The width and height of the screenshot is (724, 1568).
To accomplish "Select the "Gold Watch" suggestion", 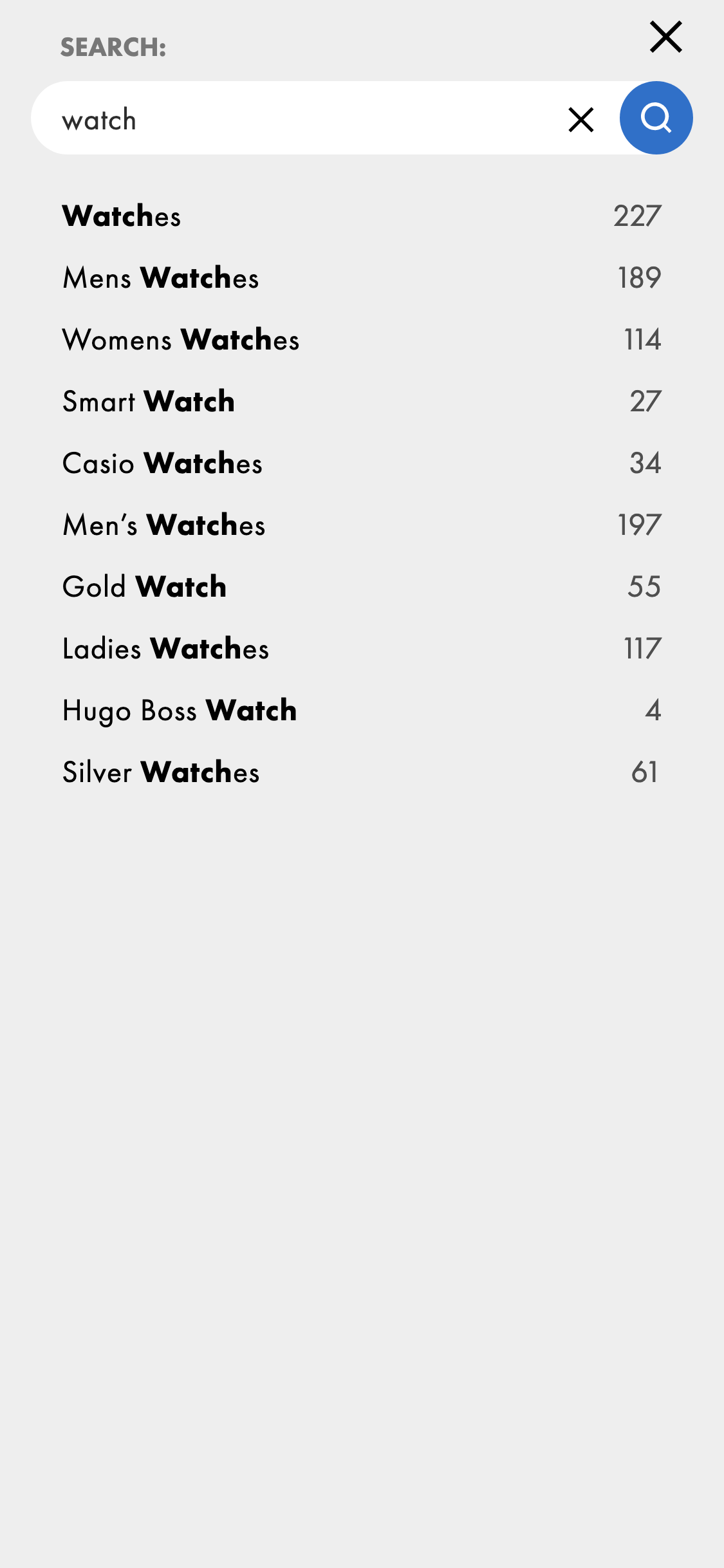I will point(144,586).
